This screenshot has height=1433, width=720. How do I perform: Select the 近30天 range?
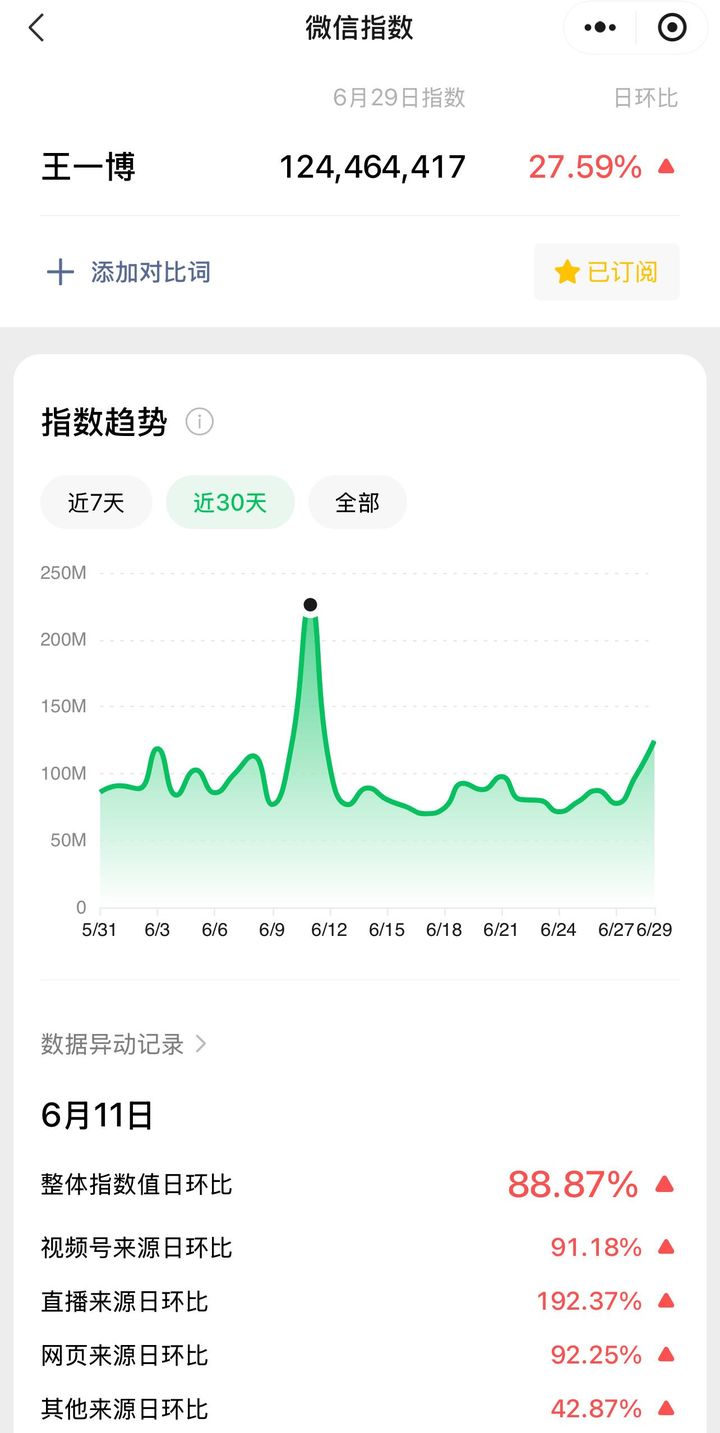[x=230, y=502]
